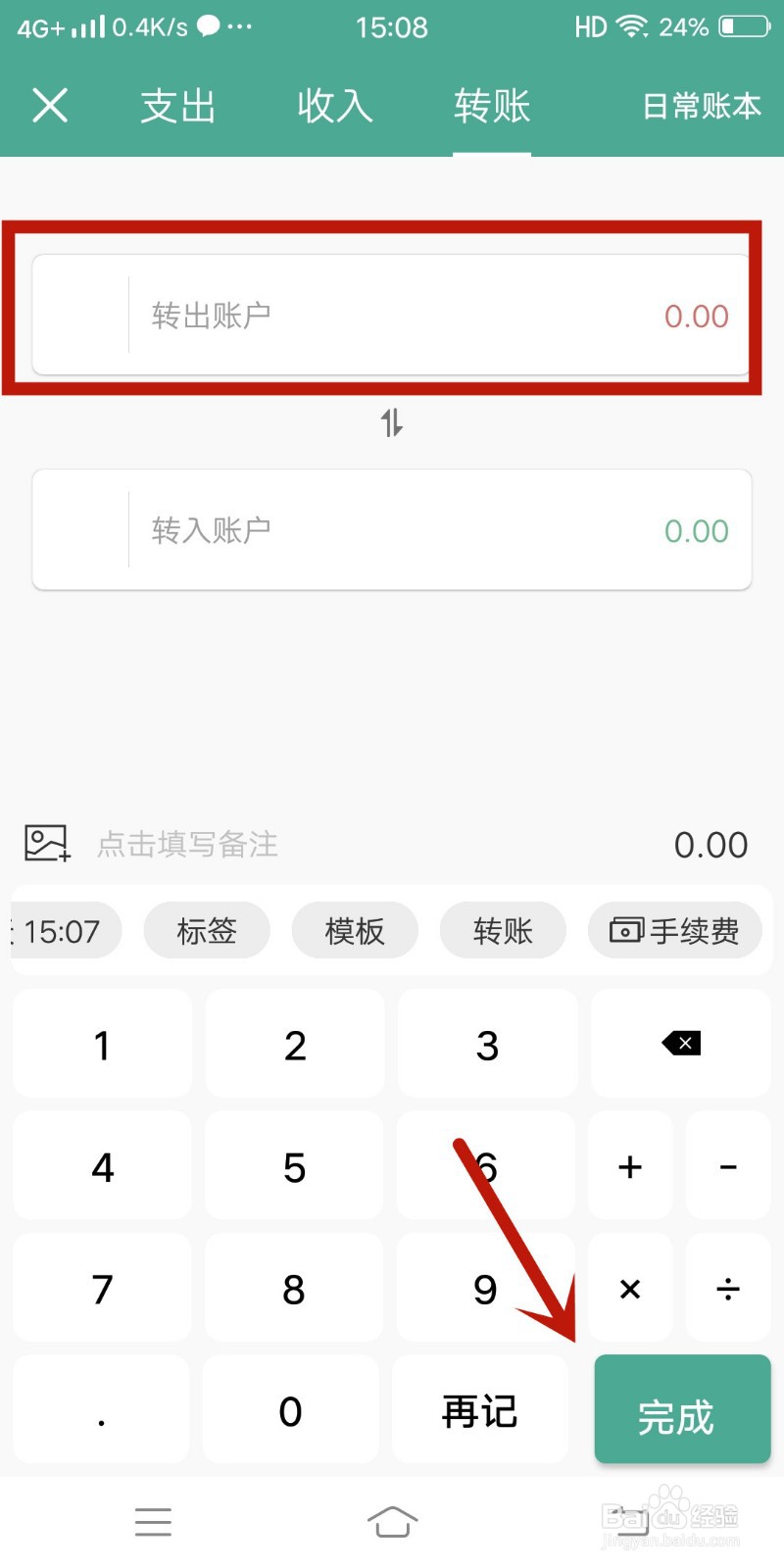Change the 15:07 time chip
Viewport: 784px width, 1568px height.
click(63, 930)
